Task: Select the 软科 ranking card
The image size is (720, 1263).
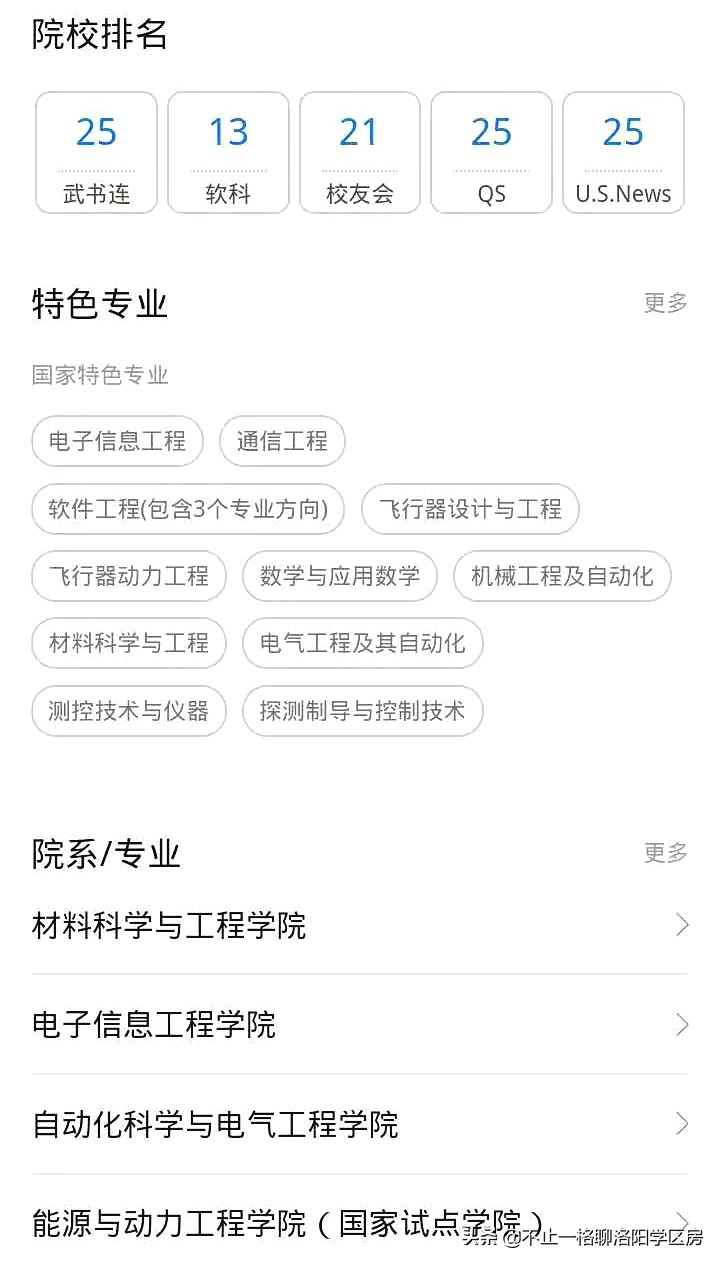Action: pos(228,152)
